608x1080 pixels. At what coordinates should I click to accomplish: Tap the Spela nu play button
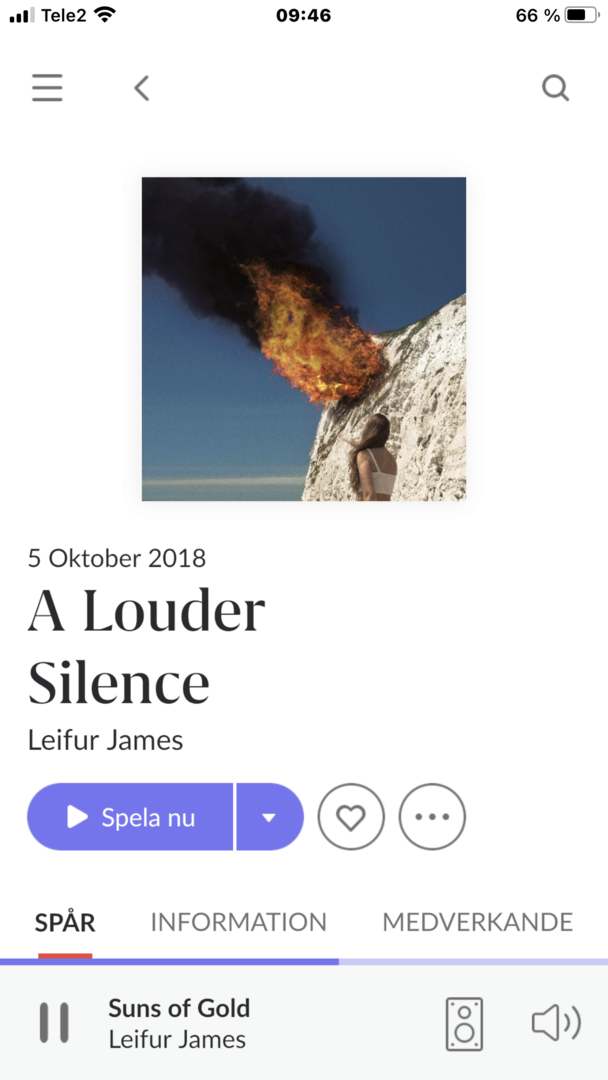click(130, 817)
